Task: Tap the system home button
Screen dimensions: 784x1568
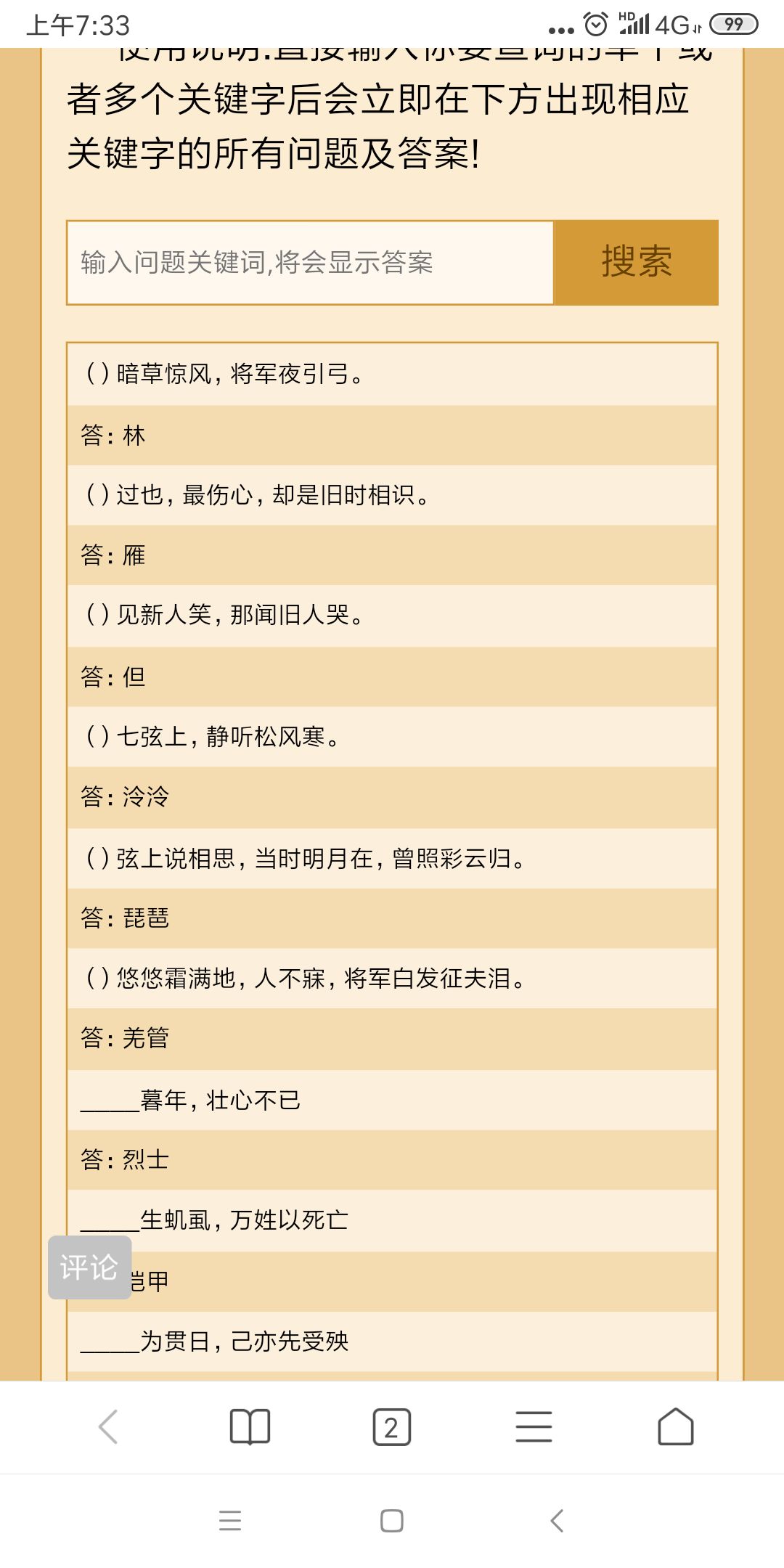Action: [x=392, y=1521]
